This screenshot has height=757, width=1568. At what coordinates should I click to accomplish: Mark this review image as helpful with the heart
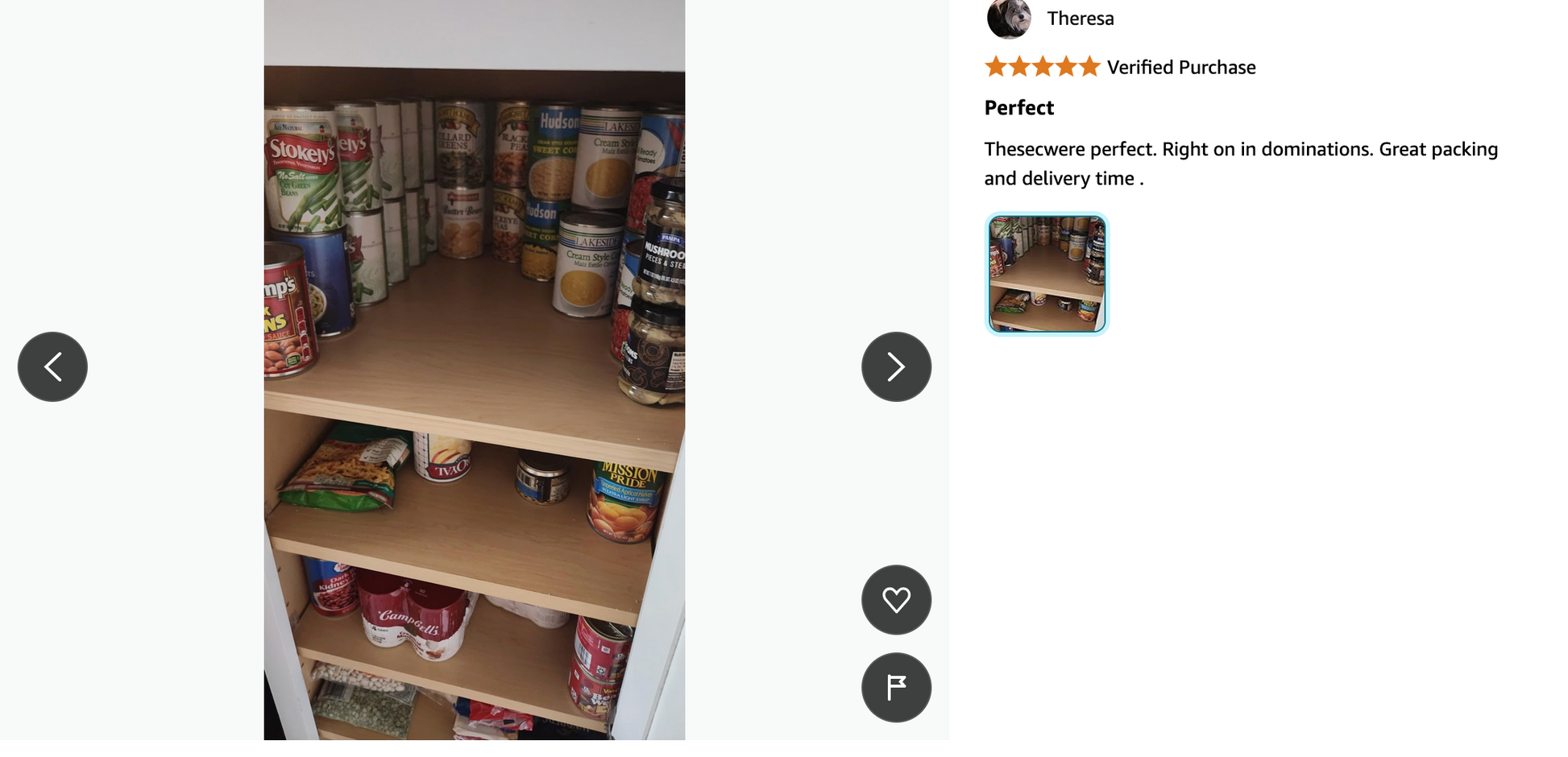pyautogui.click(x=896, y=599)
